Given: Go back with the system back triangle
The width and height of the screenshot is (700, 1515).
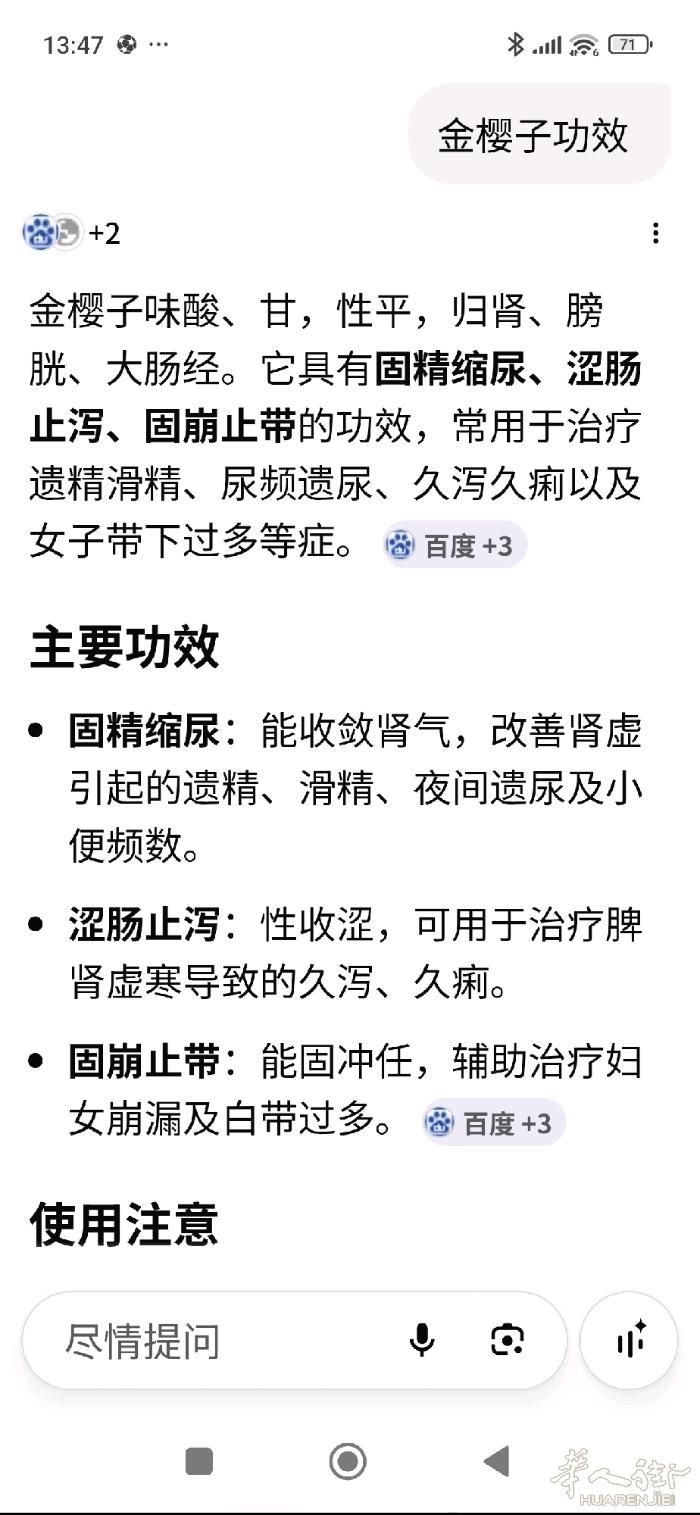Looking at the screenshot, I should pyautogui.click(x=497, y=1462).
